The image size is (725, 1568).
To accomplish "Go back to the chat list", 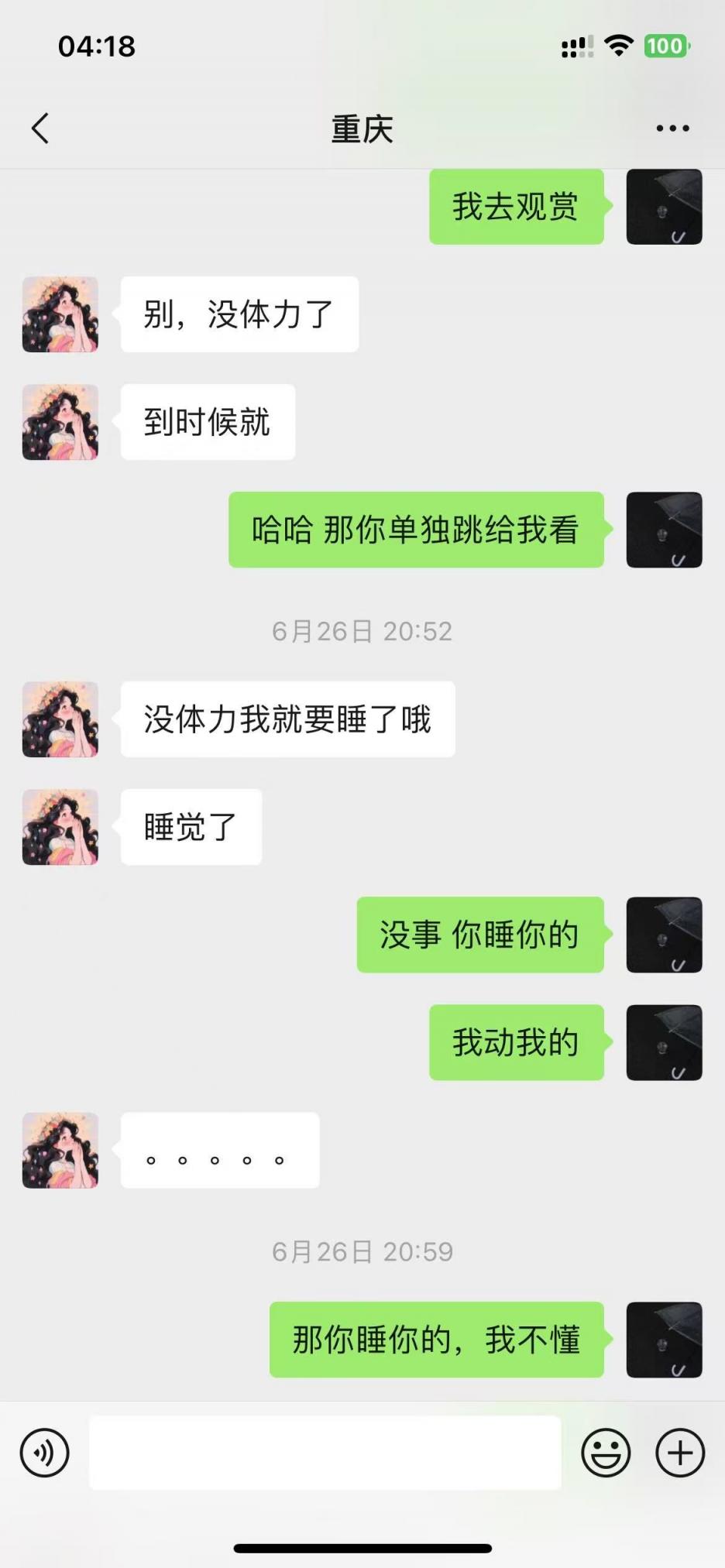I will pyautogui.click(x=40, y=129).
